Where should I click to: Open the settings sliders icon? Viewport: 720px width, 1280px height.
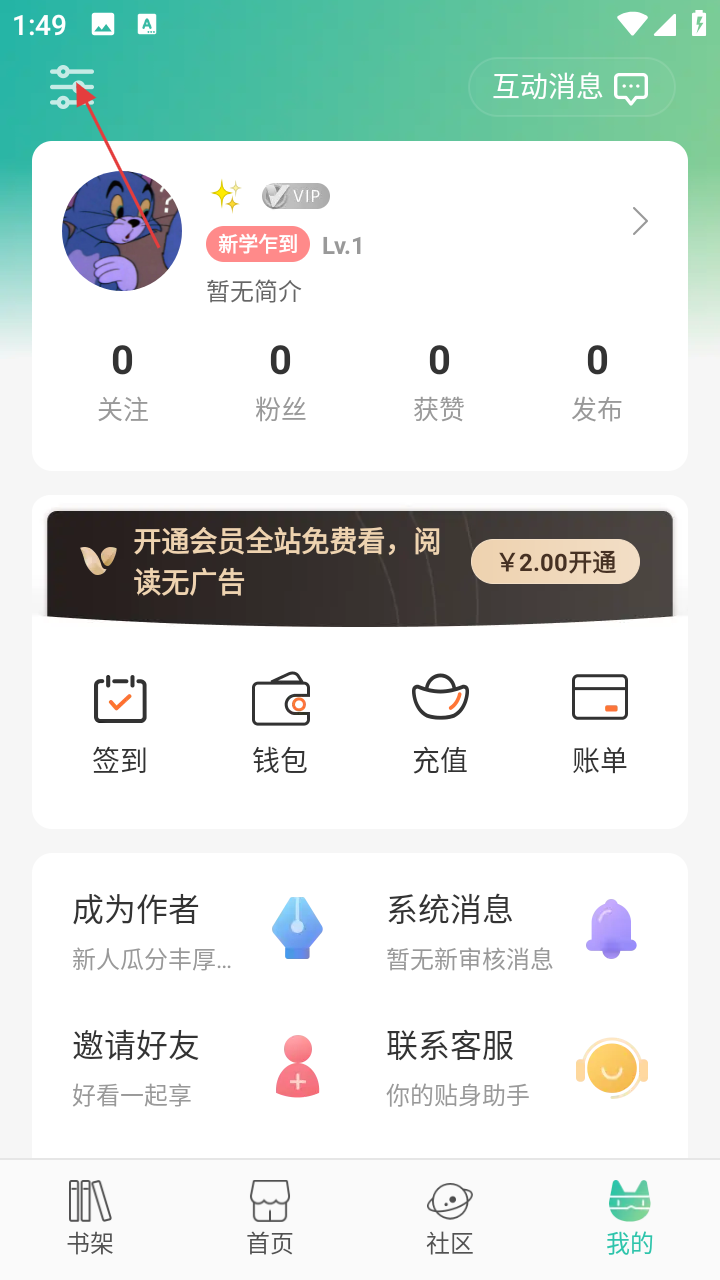point(72,87)
